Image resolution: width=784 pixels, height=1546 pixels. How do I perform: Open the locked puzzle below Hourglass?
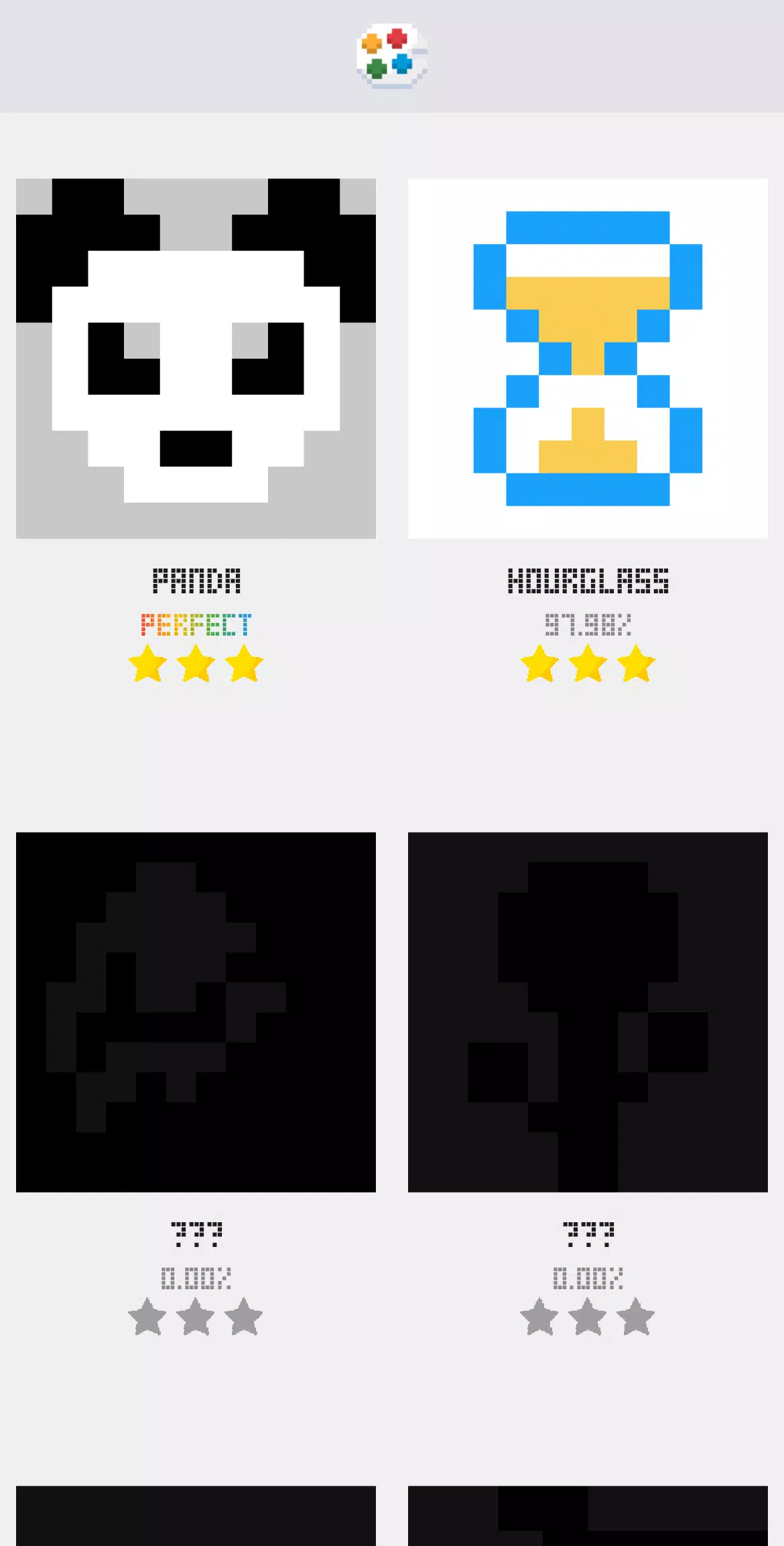pyautogui.click(x=588, y=1012)
